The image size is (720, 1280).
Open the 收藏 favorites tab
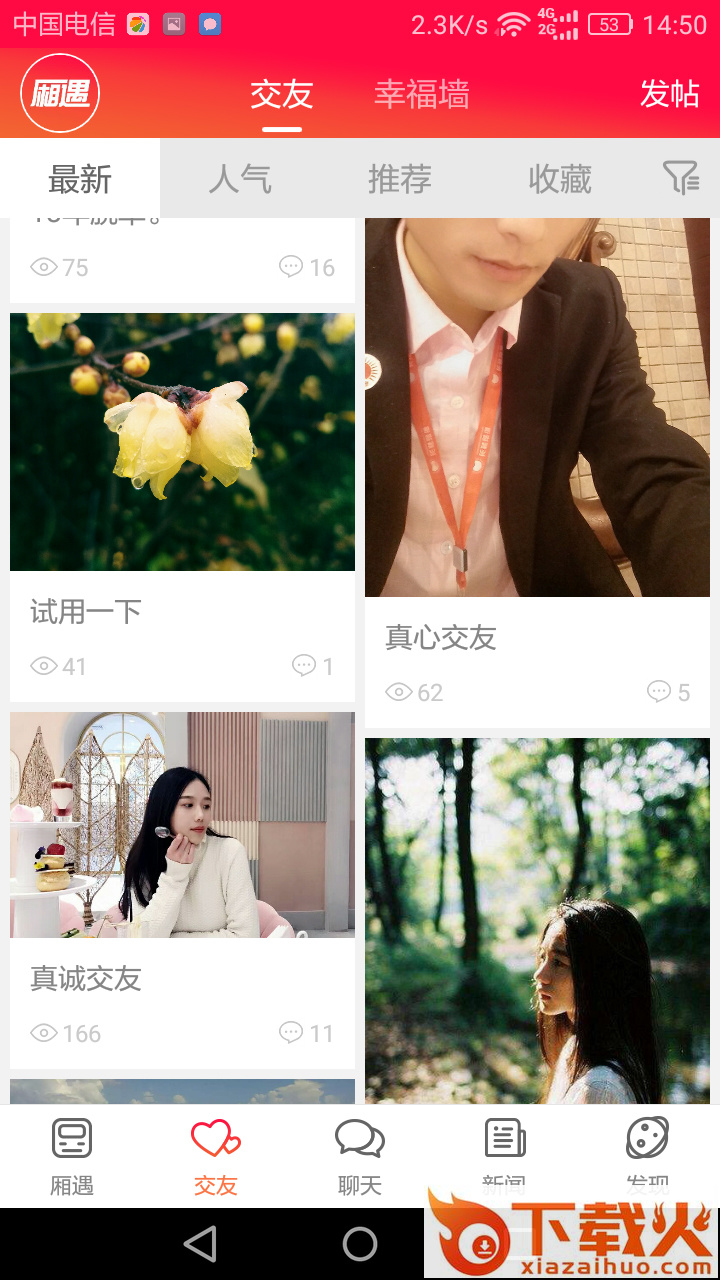pos(558,178)
